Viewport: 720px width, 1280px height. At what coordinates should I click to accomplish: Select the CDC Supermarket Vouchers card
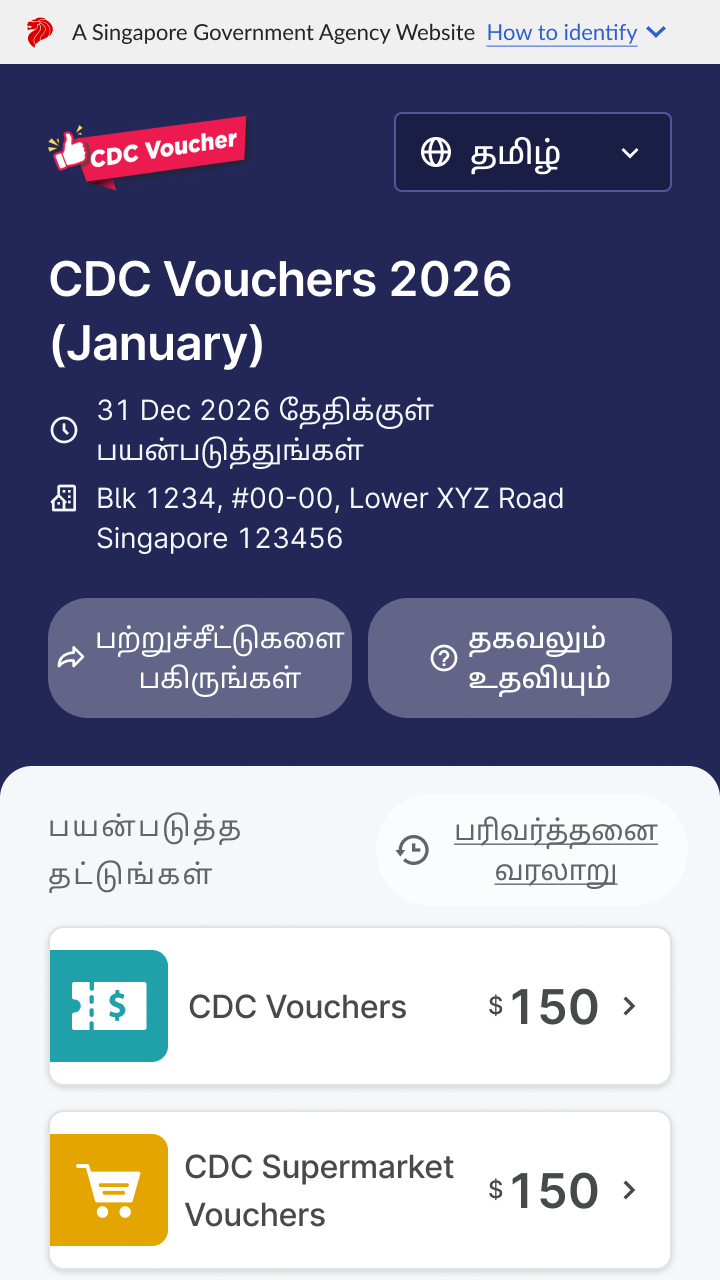coord(360,1190)
